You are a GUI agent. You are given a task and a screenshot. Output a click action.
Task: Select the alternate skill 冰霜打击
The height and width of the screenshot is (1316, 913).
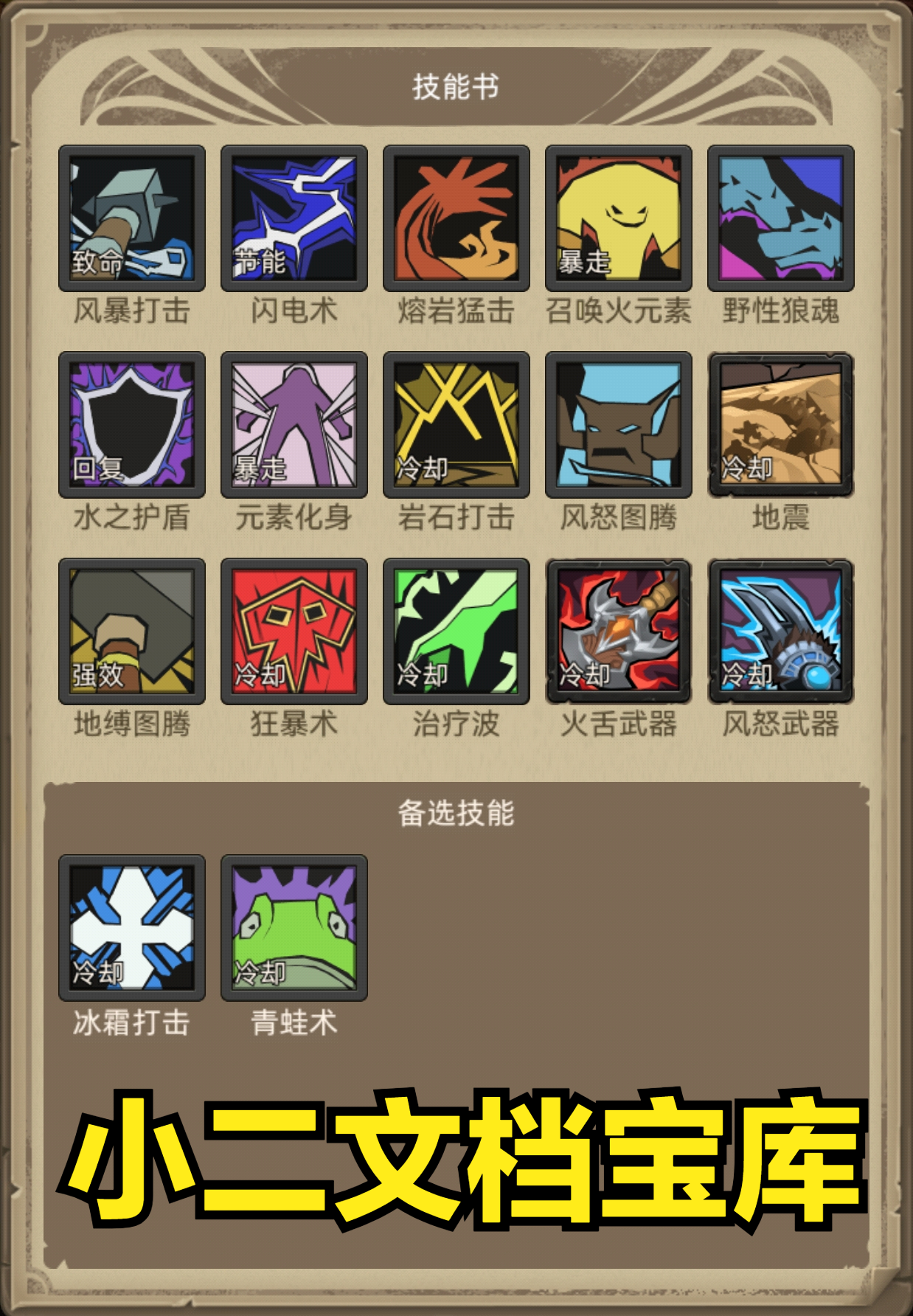[132, 928]
